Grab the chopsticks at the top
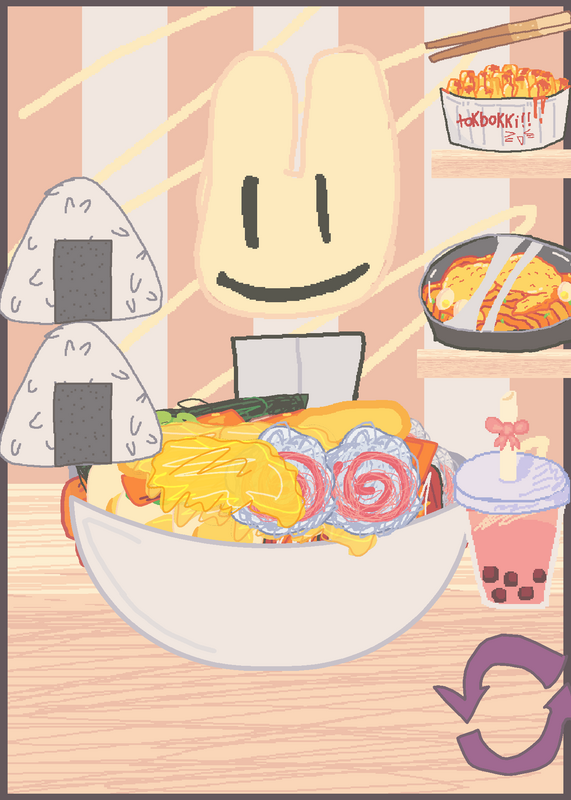571x800 pixels. (x=498, y=36)
